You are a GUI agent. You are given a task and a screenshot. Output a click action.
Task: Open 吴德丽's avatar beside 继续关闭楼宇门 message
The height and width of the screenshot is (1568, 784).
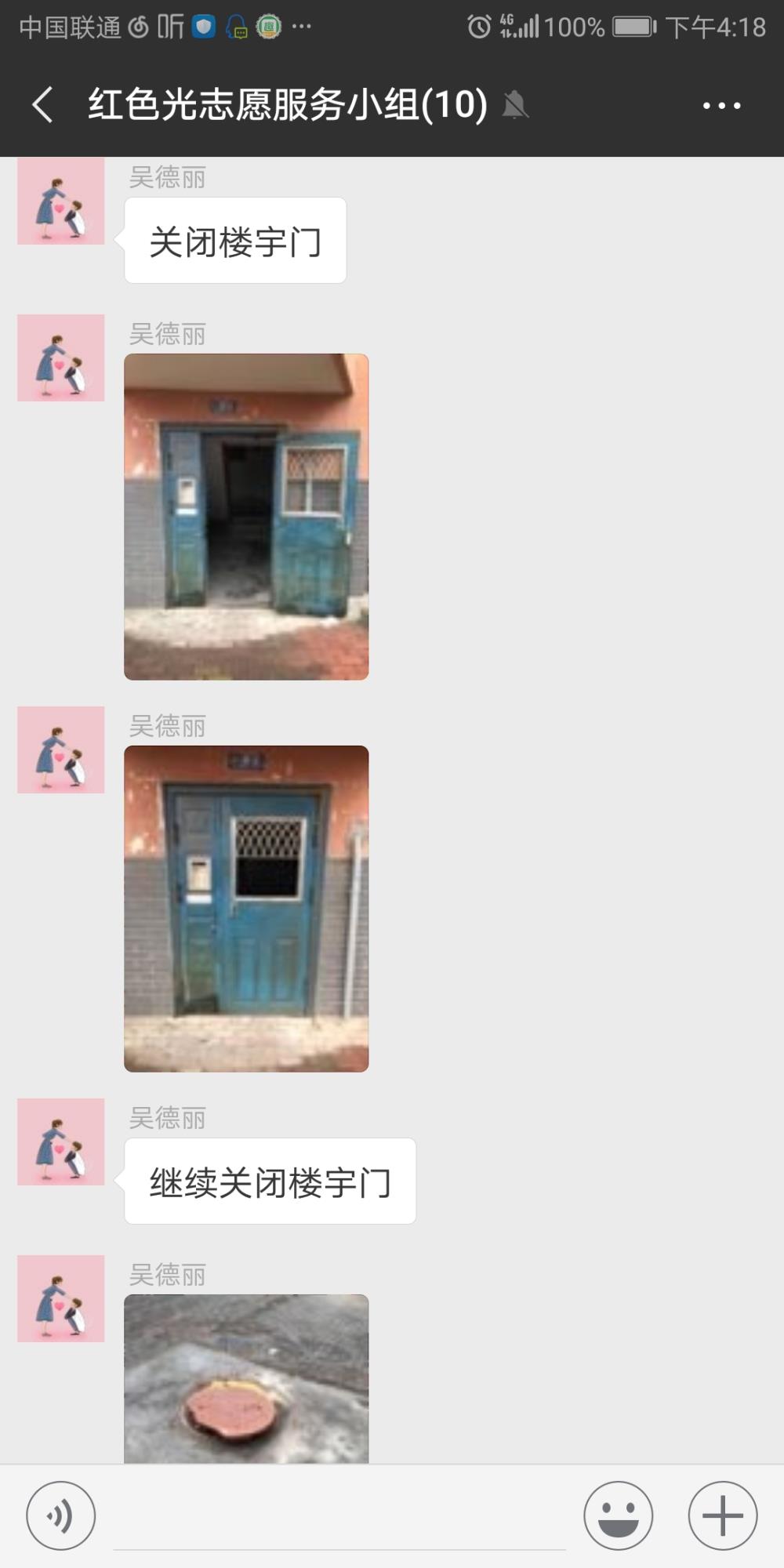(x=61, y=1142)
